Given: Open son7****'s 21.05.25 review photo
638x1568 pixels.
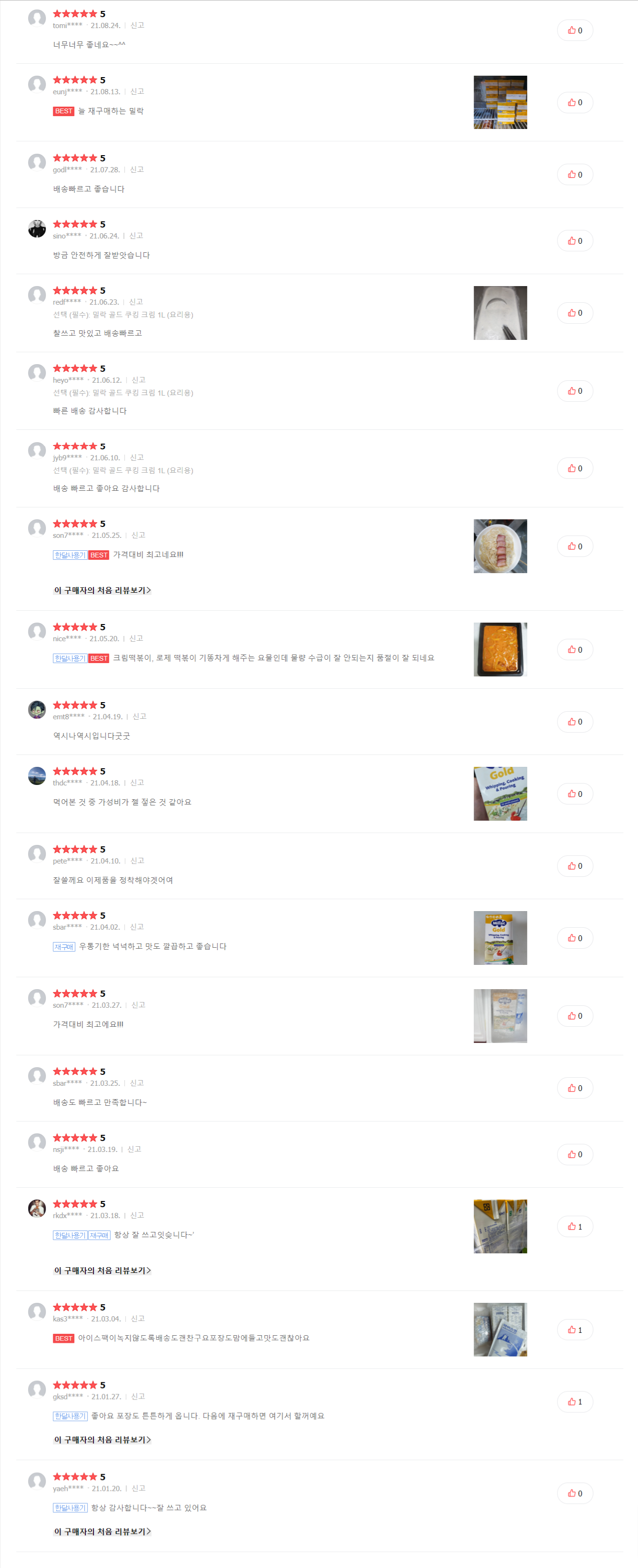Looking at the screenshot, I should click(500, 546).
